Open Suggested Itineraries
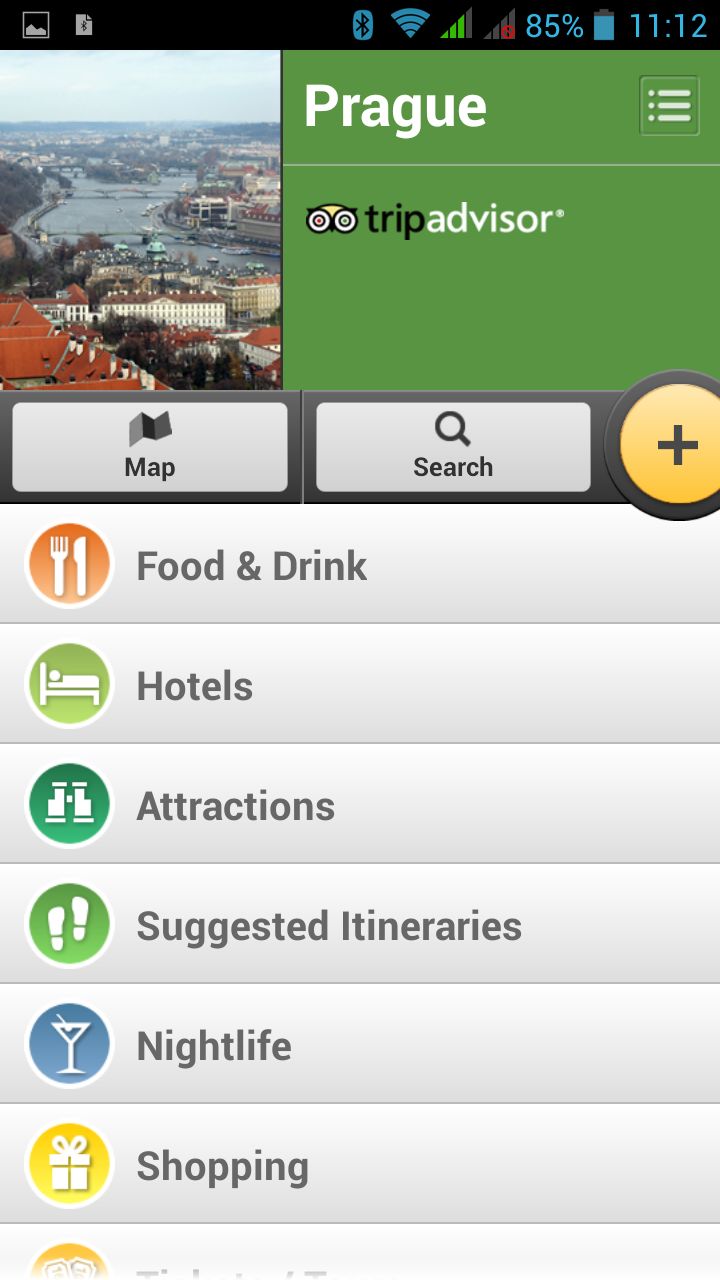Image resolution: width=720 pixels, height=1280 pixels. click(x=360, y=926)
